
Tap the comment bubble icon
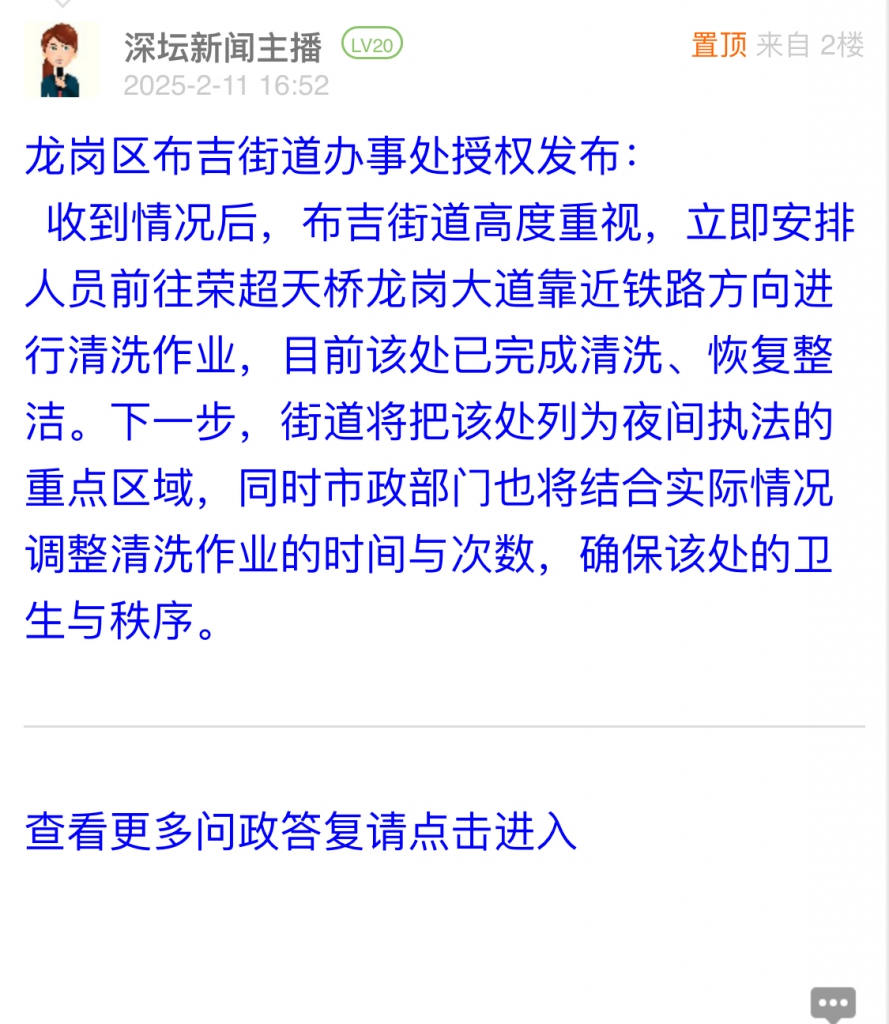[832, 1003]
